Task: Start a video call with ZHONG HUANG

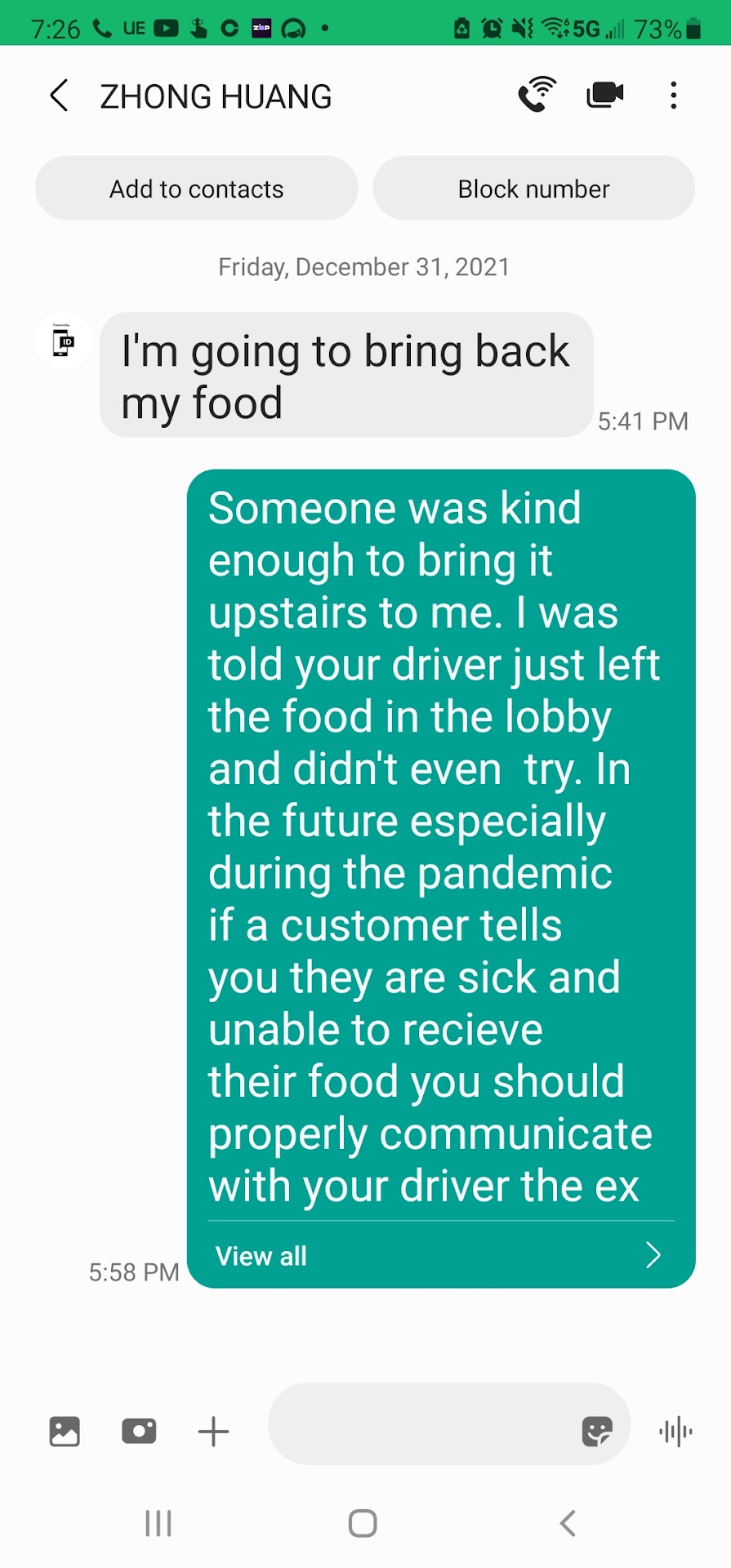Action: click(605, 95)
